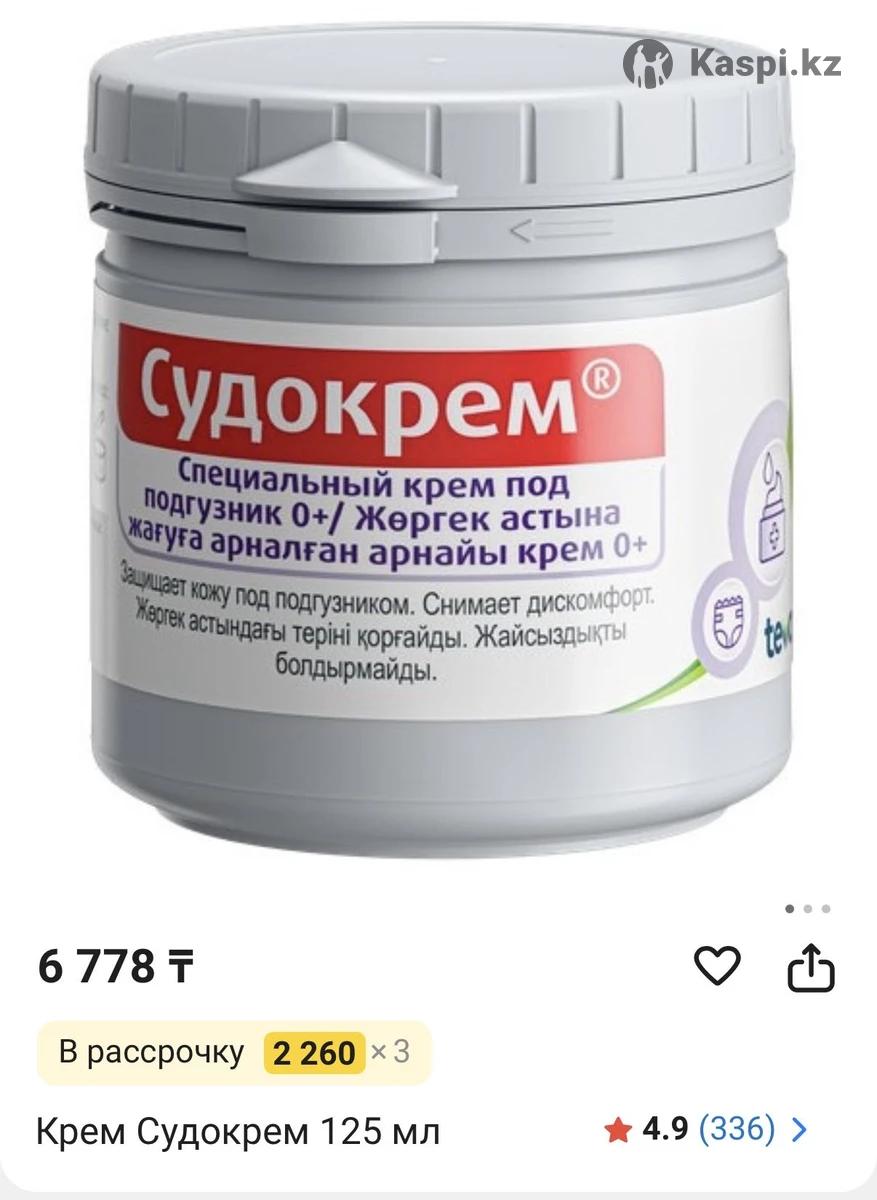877x1200 pixels.
Task: Add Судокрем to favorites with heart icon
Action: click(717, 966)
